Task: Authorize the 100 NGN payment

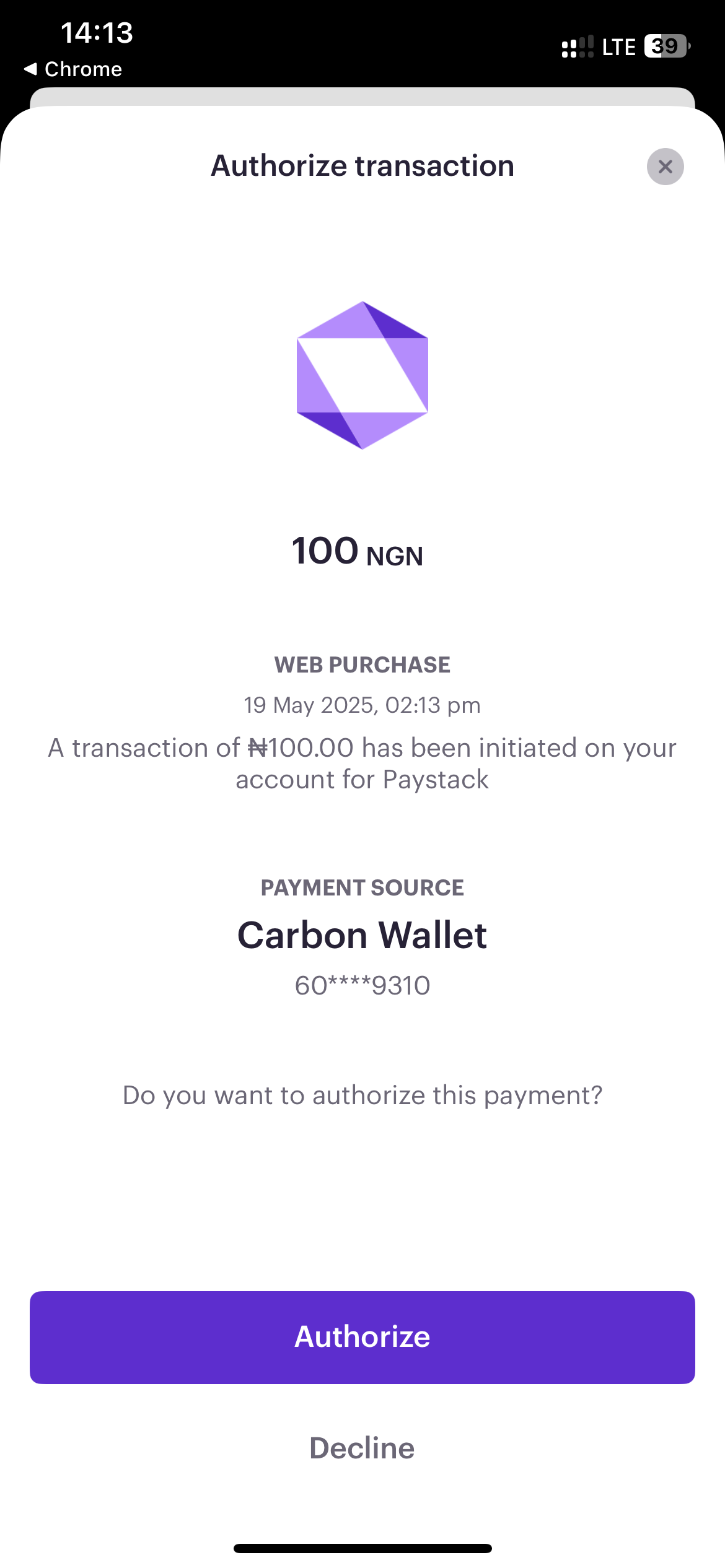Action: click(362, 1338)
